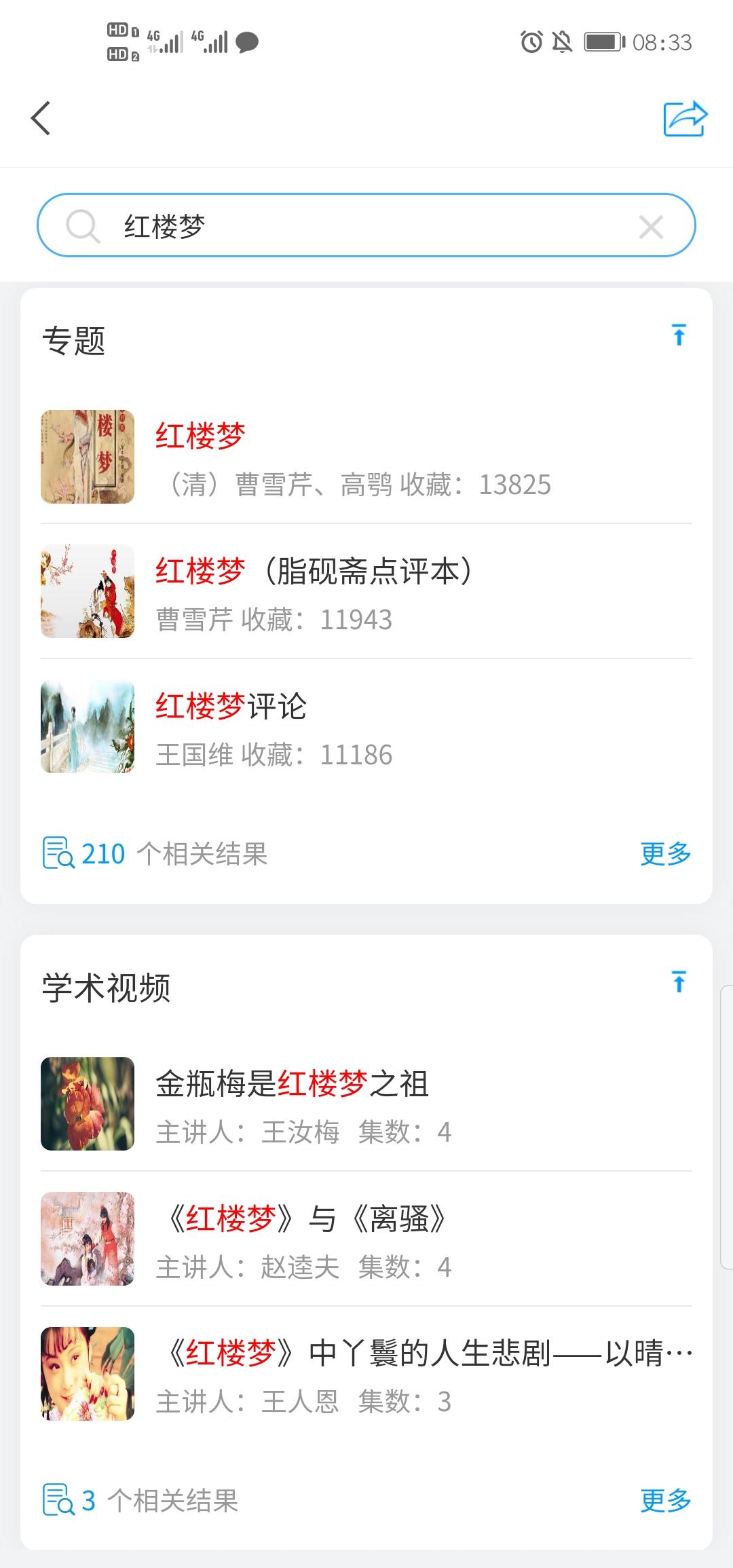View more 学术视频 results
Image resolution: width=733 pixels, height=1568 pixels.
[x=665, y=1501]
